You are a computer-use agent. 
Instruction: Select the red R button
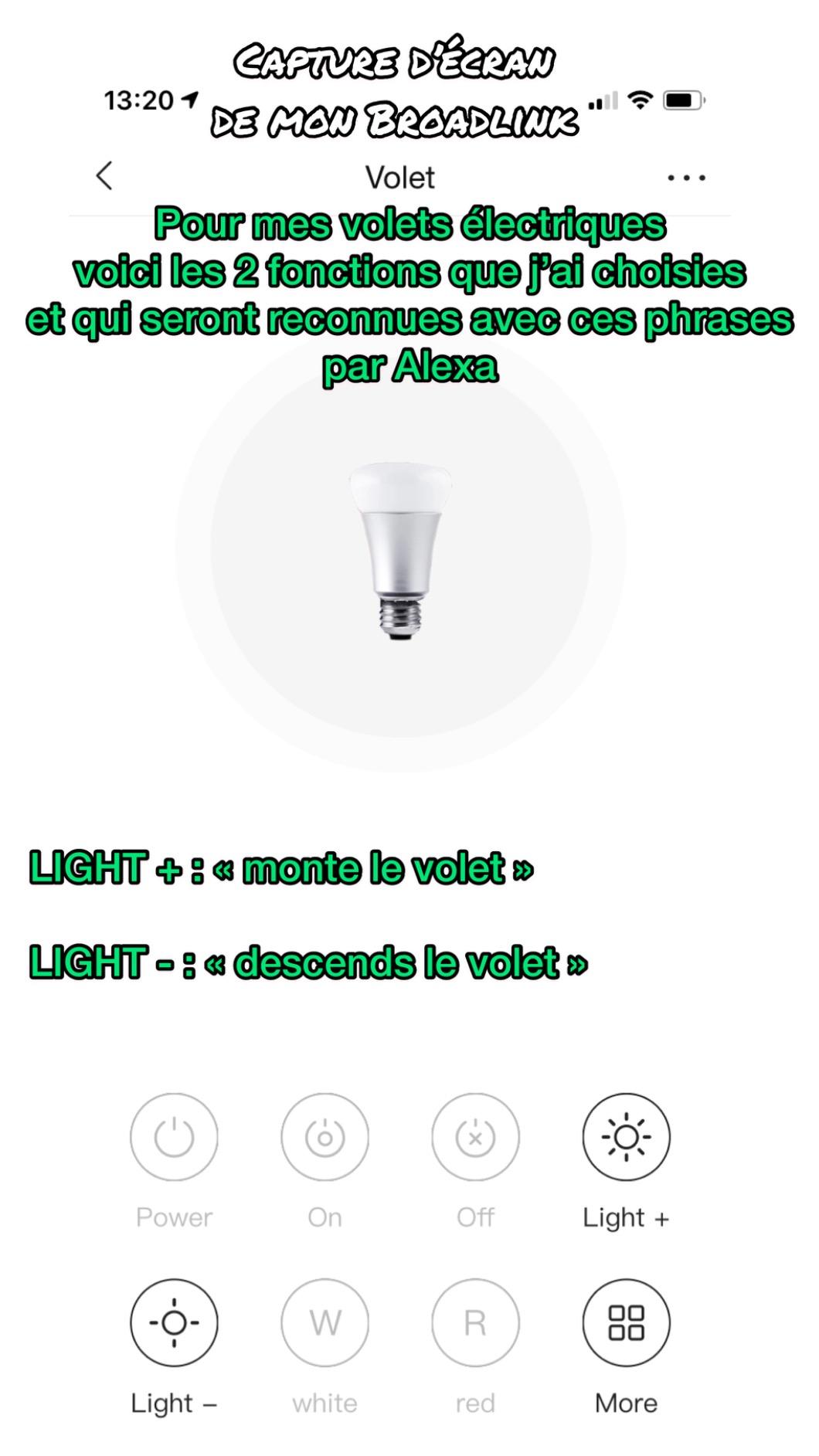coord(475,1323)
